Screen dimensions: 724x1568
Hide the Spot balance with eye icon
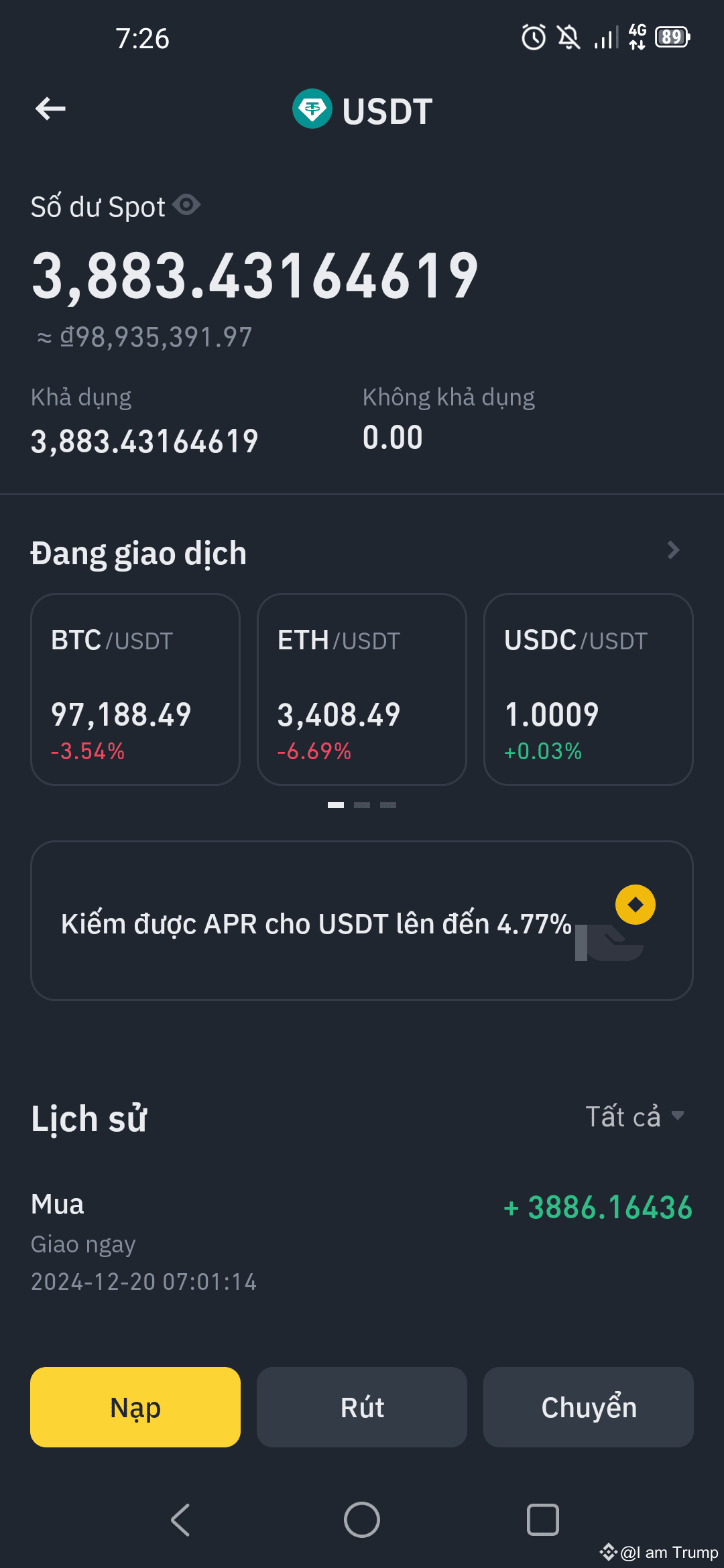tap(186, 205)
